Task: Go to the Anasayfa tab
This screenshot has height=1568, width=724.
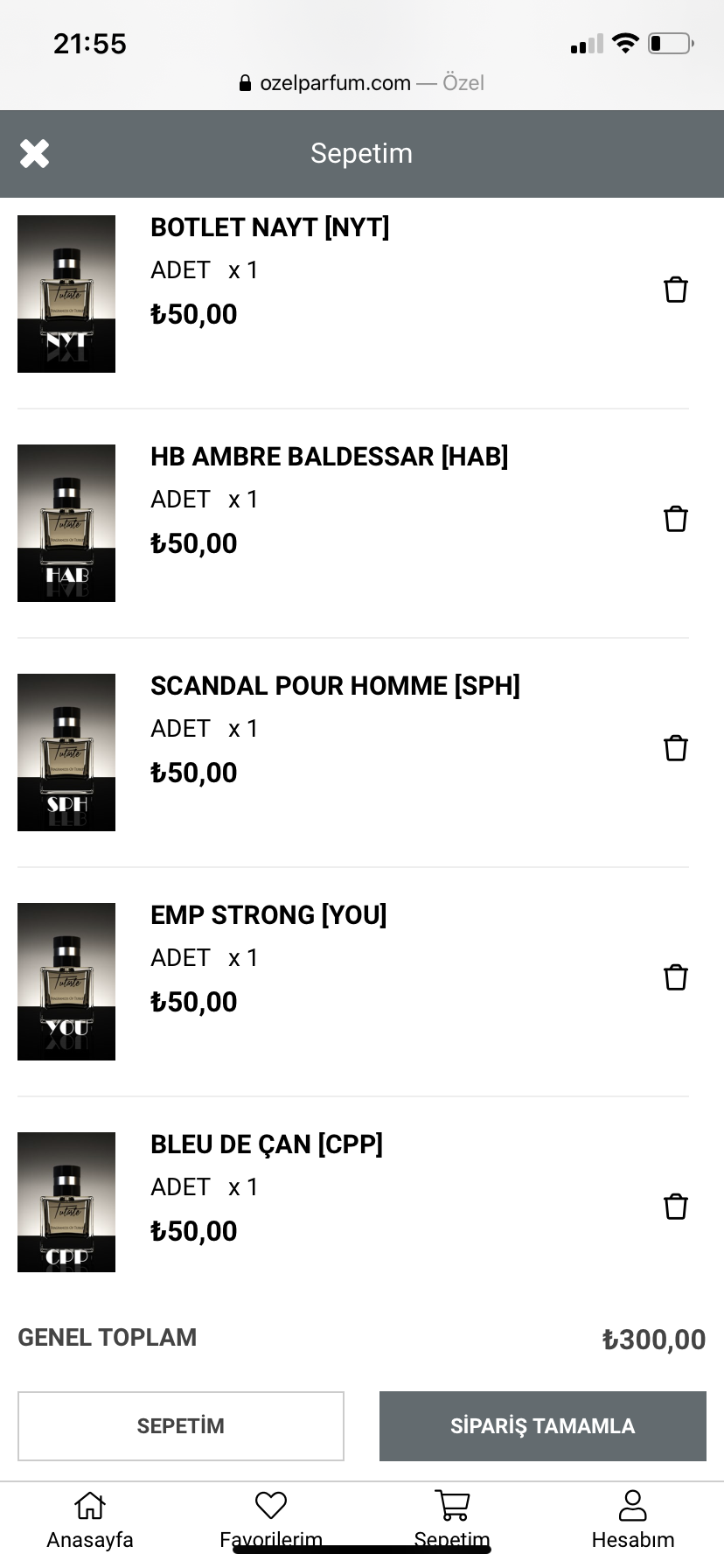Action: click(90, 1519)
